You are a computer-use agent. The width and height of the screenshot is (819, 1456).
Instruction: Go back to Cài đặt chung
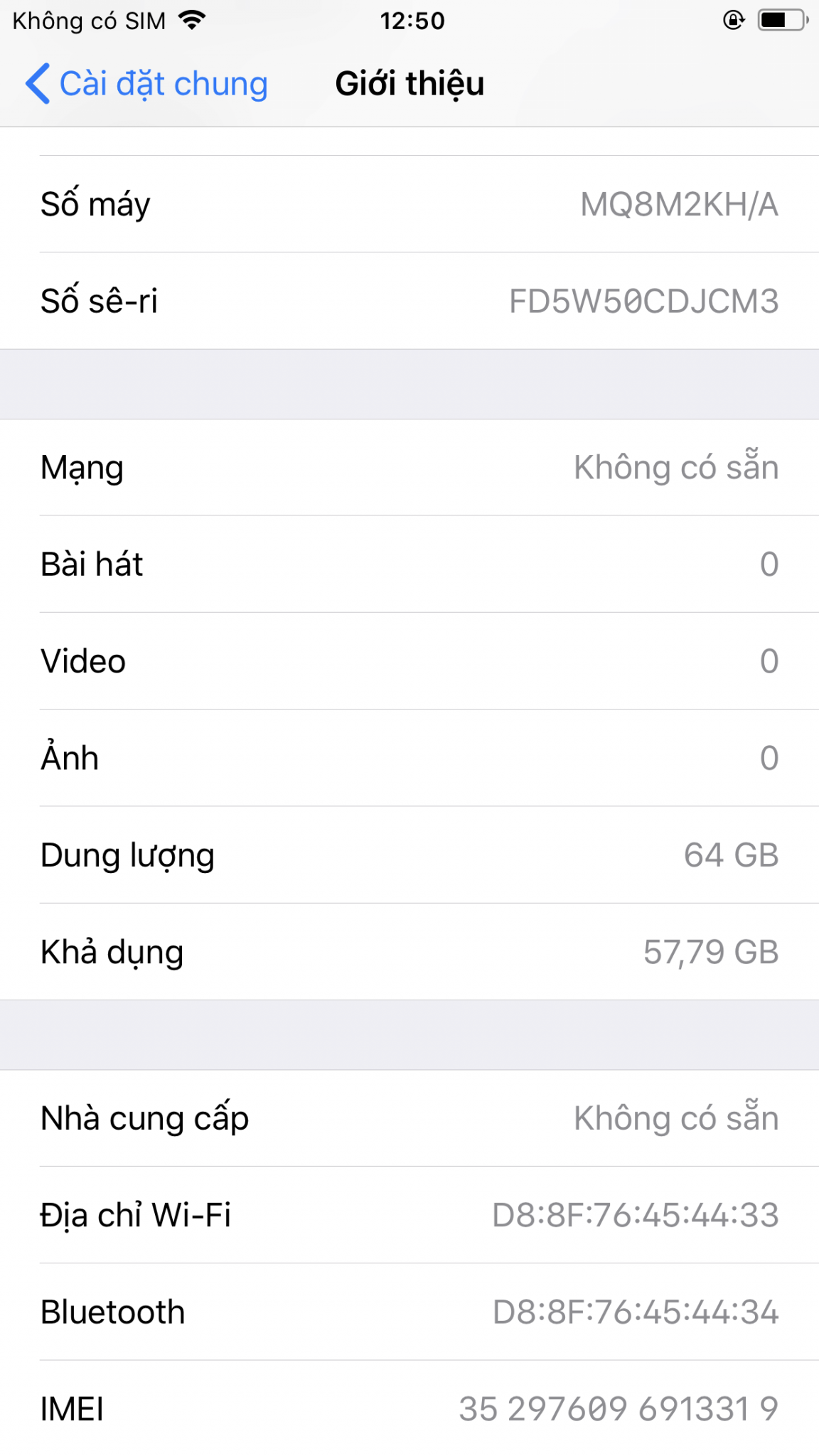[146, 84]
